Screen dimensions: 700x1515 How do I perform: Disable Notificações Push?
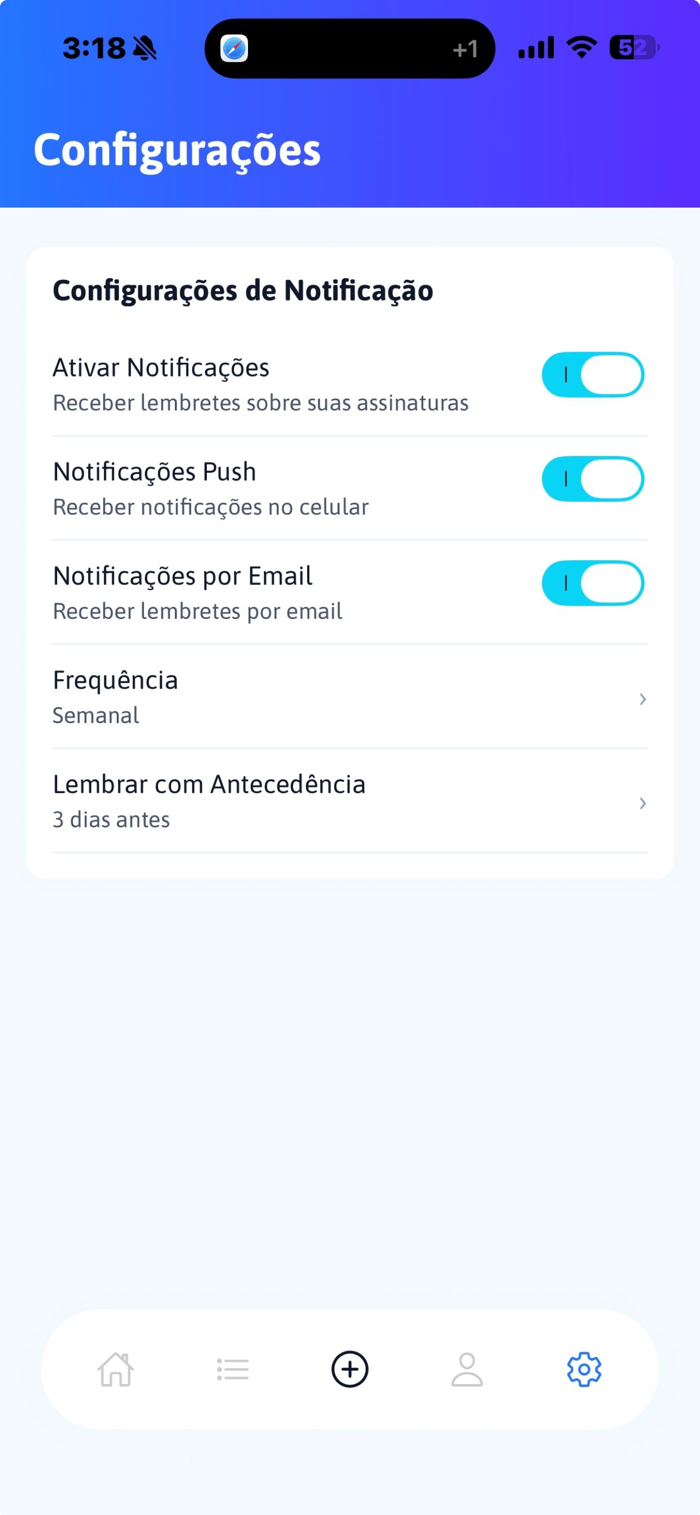click(x=593, y=479)
